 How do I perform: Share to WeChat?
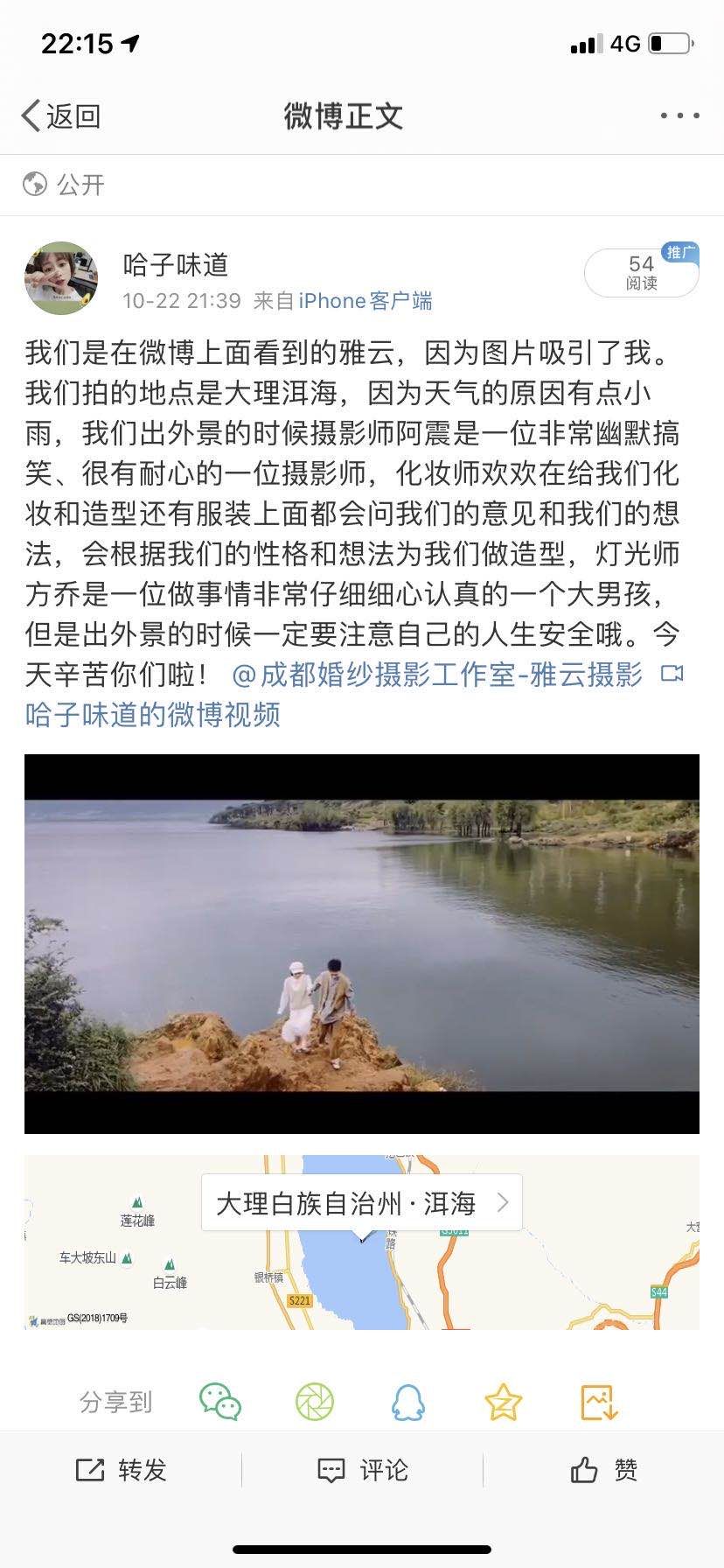[220, 1402]
